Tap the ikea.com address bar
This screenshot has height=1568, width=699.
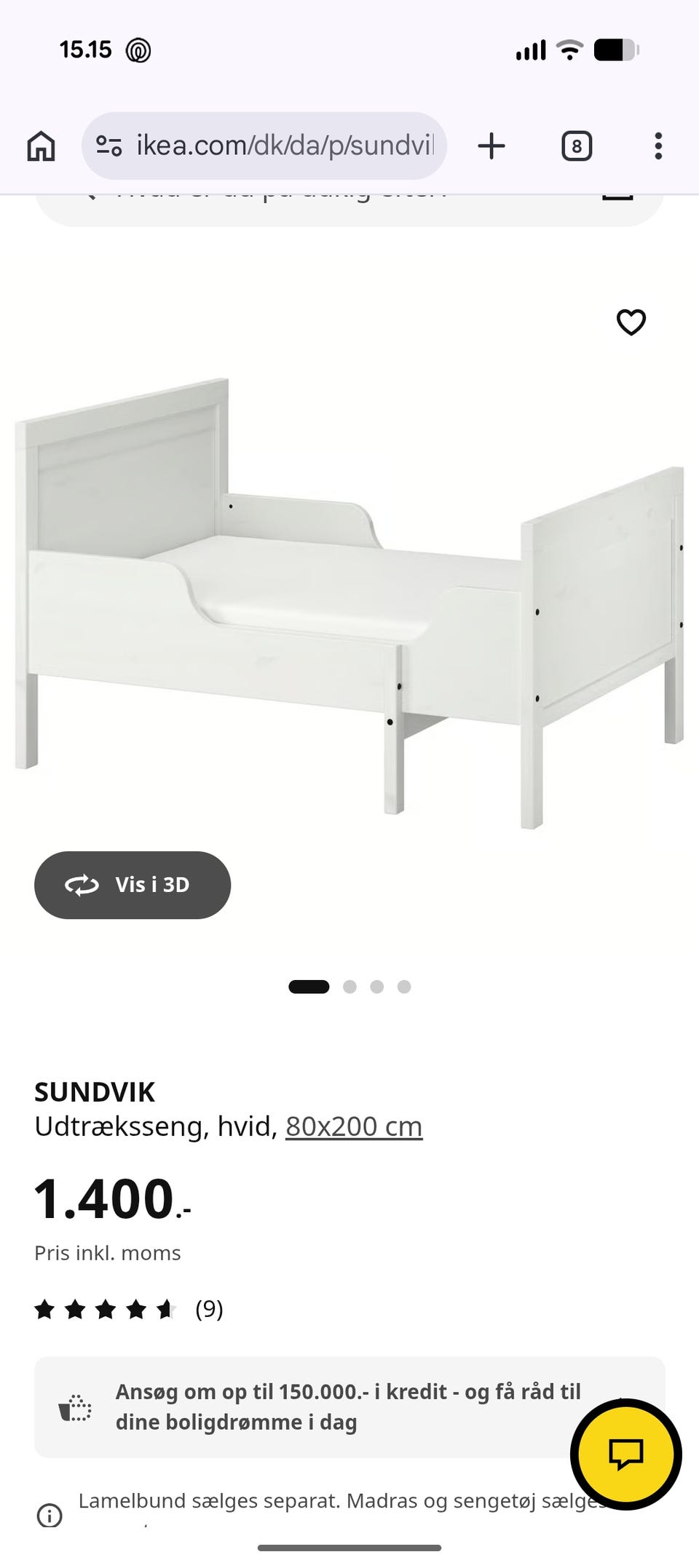tap(284, 146)
